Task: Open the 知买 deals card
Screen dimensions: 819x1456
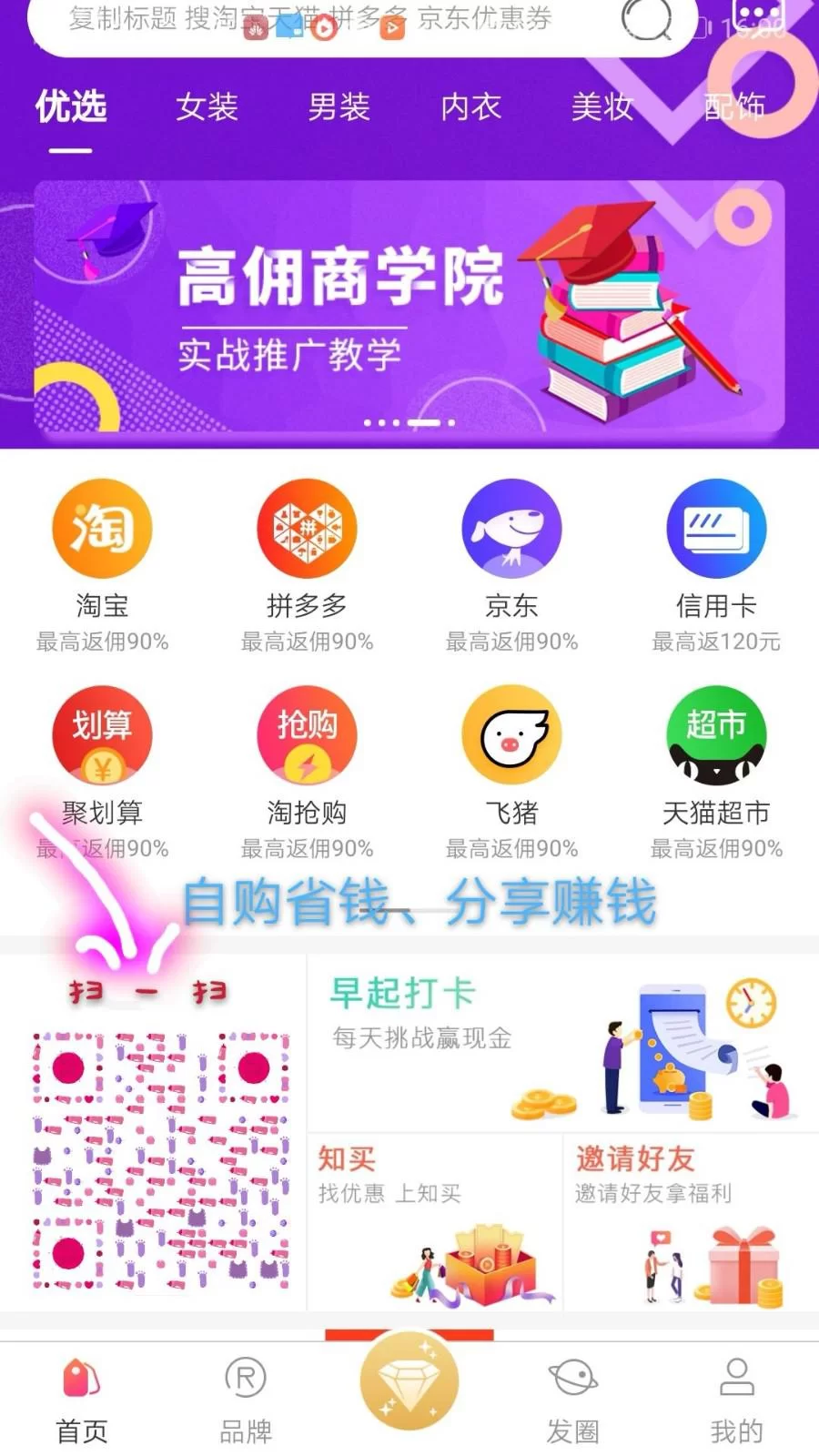Action: [x=435, y=1221]
